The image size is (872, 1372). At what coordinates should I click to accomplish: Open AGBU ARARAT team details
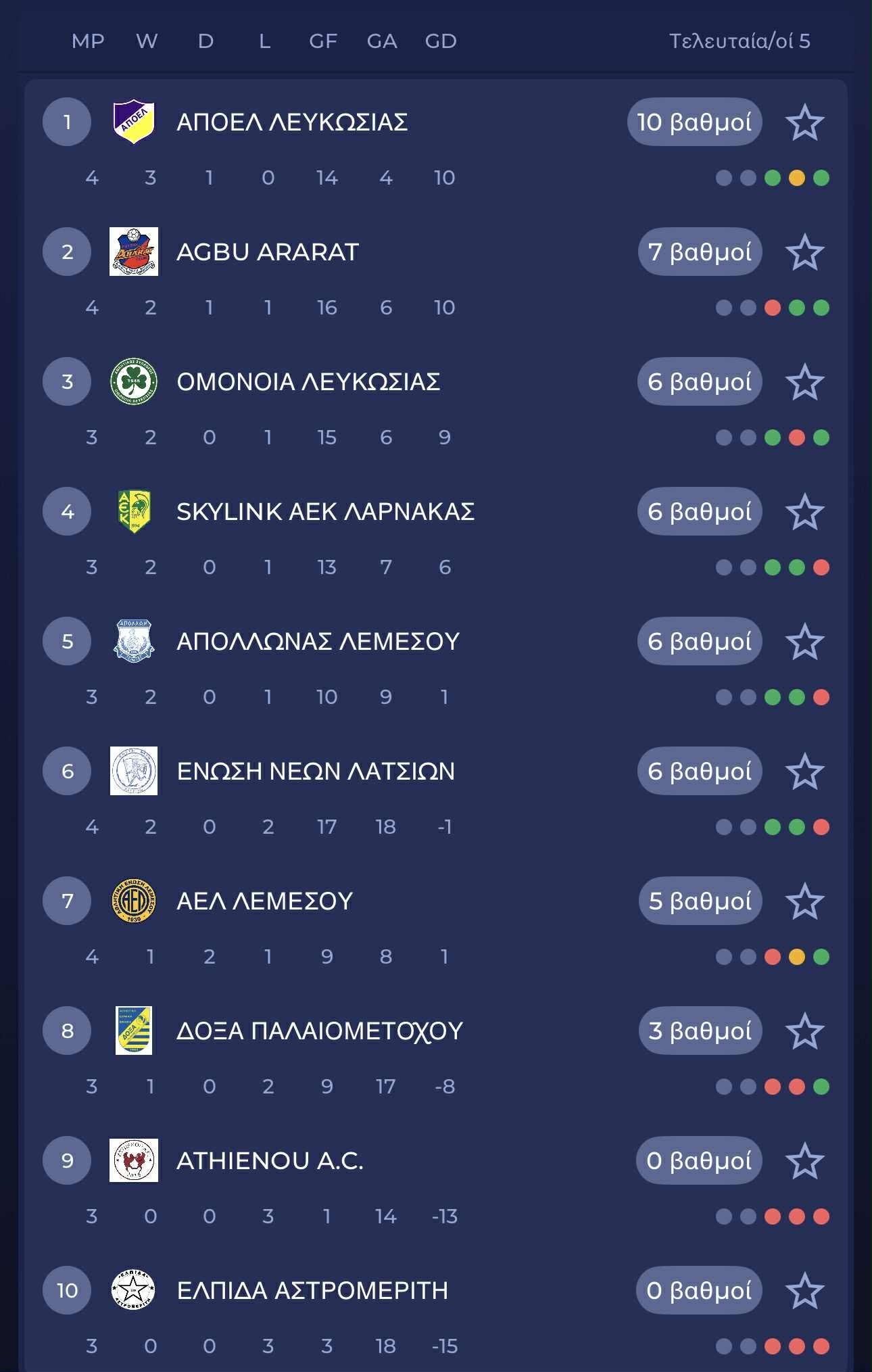[268, 252]
